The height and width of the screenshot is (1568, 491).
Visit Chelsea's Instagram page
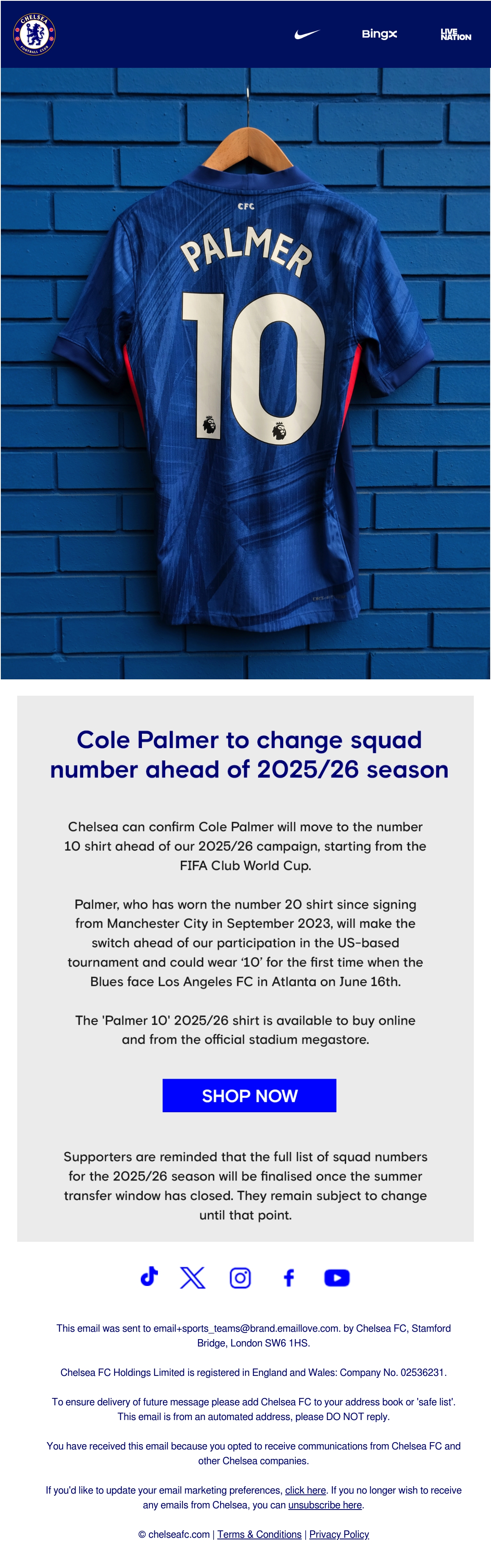tap(240, 1278)
